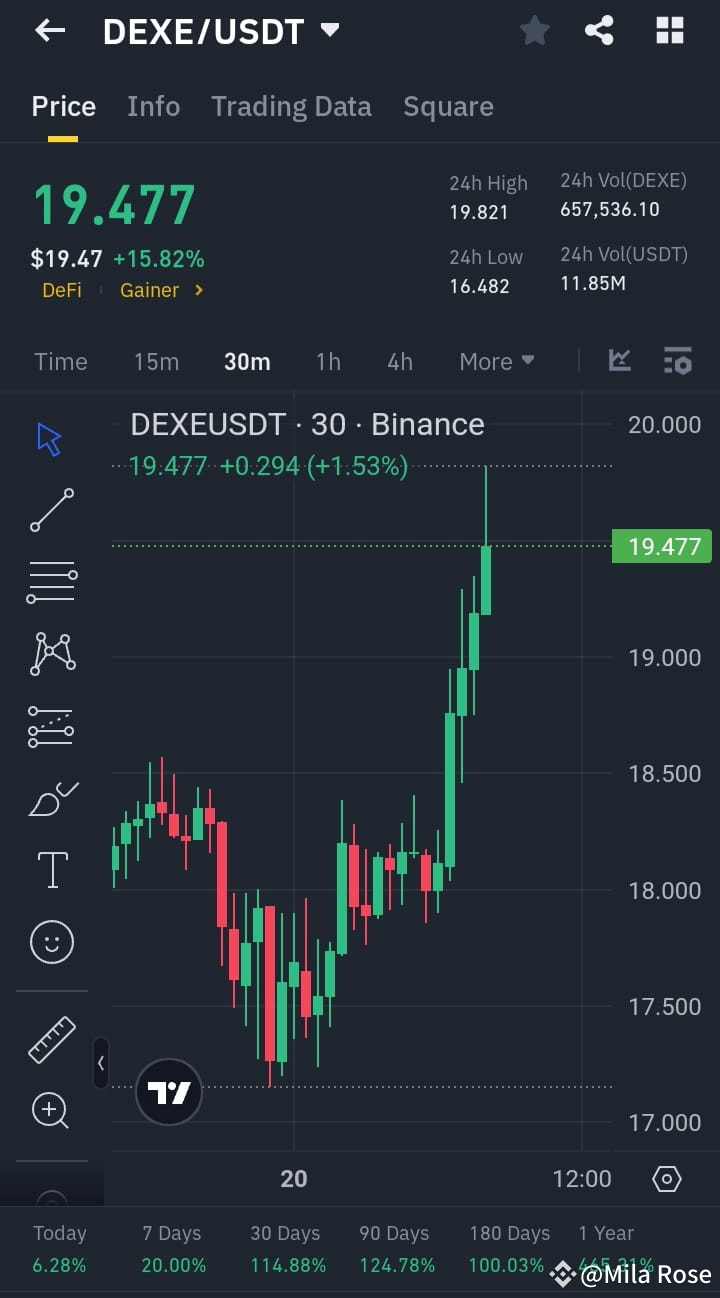Screen dimensions: 720x1298
Task: Select the 15m timeframe
Action: (156, 361)
